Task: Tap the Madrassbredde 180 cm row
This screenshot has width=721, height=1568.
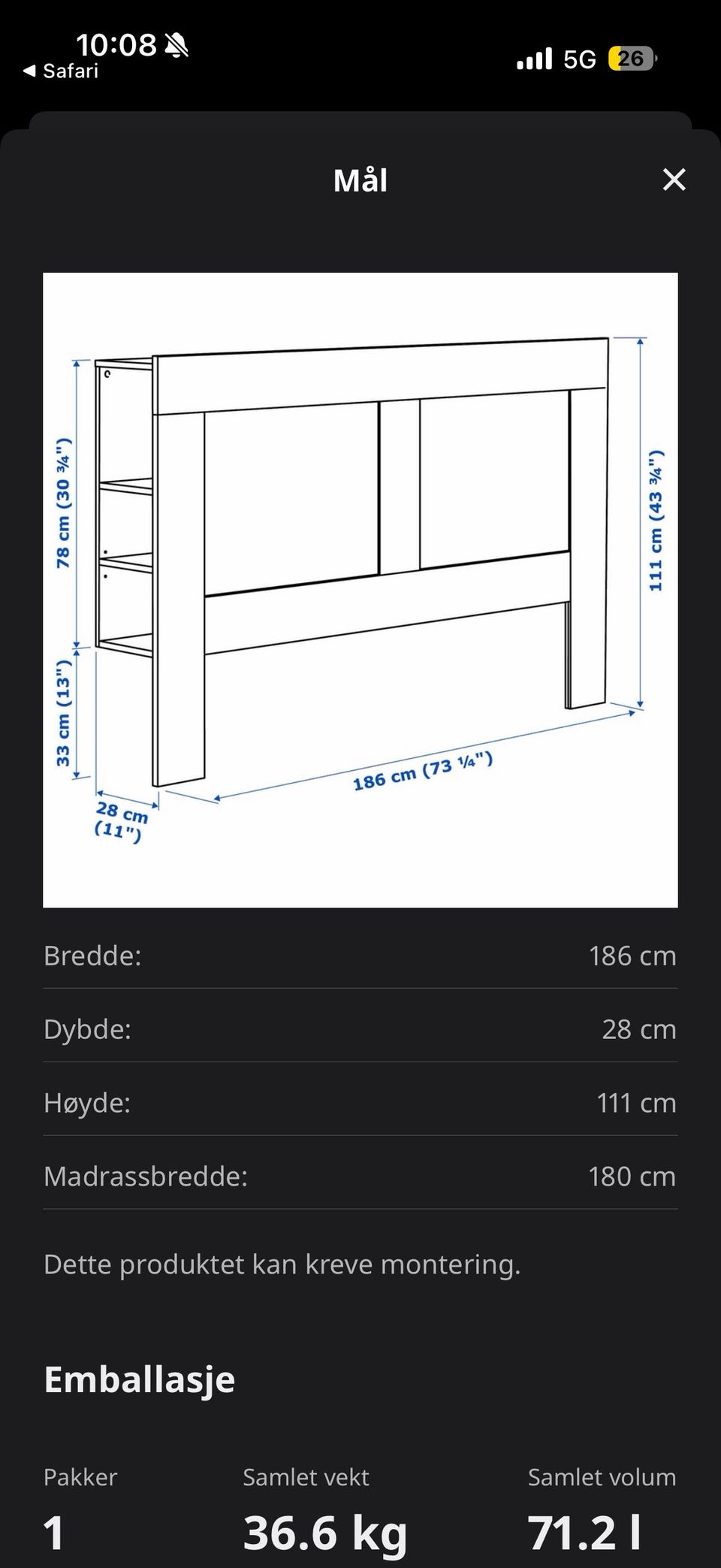Action: pos(360,1176)
